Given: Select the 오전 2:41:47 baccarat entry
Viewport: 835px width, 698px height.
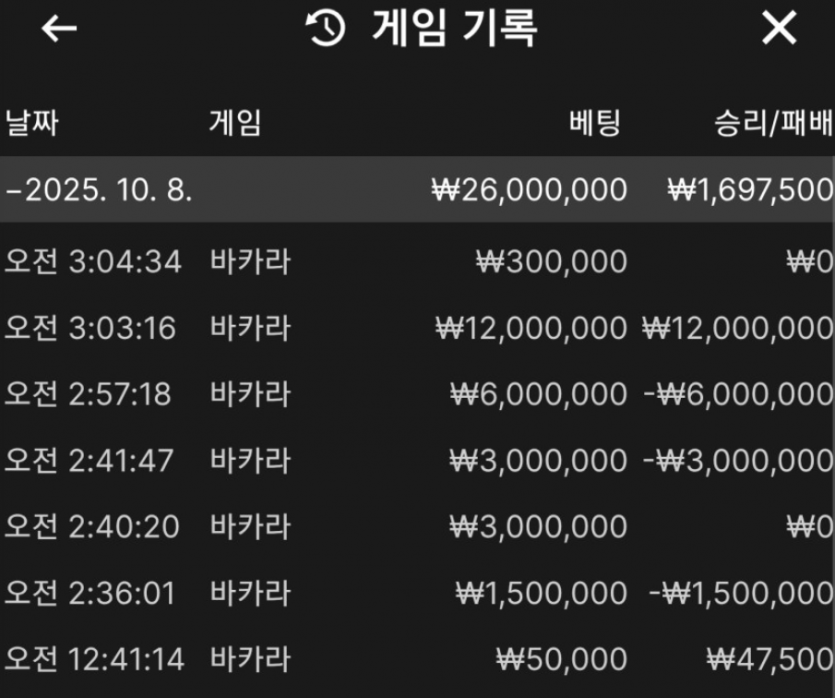Looking at the screenshot, I should pyautogui.click(x=417, y=460).
